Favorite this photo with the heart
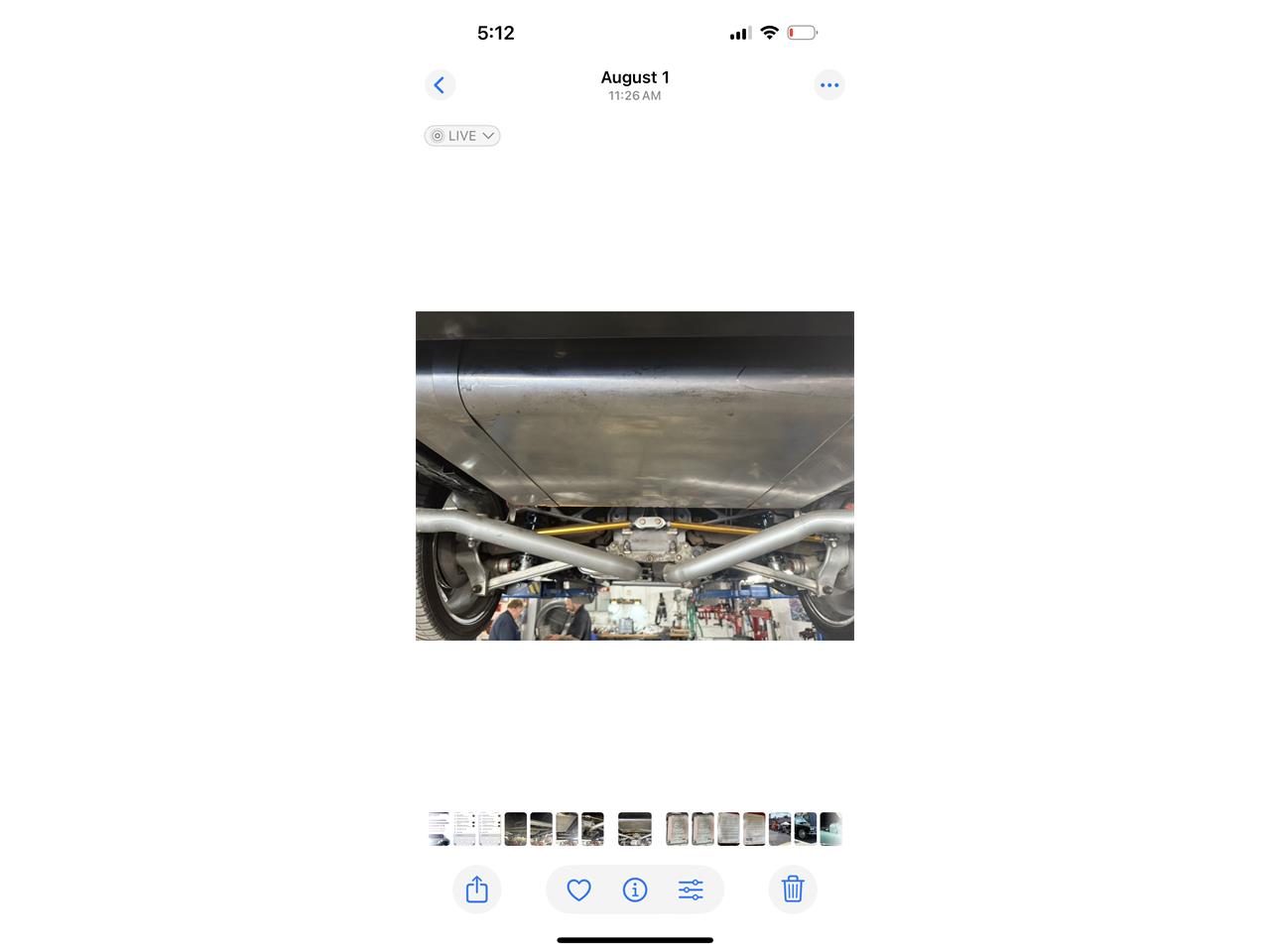 tap(579, 890)
